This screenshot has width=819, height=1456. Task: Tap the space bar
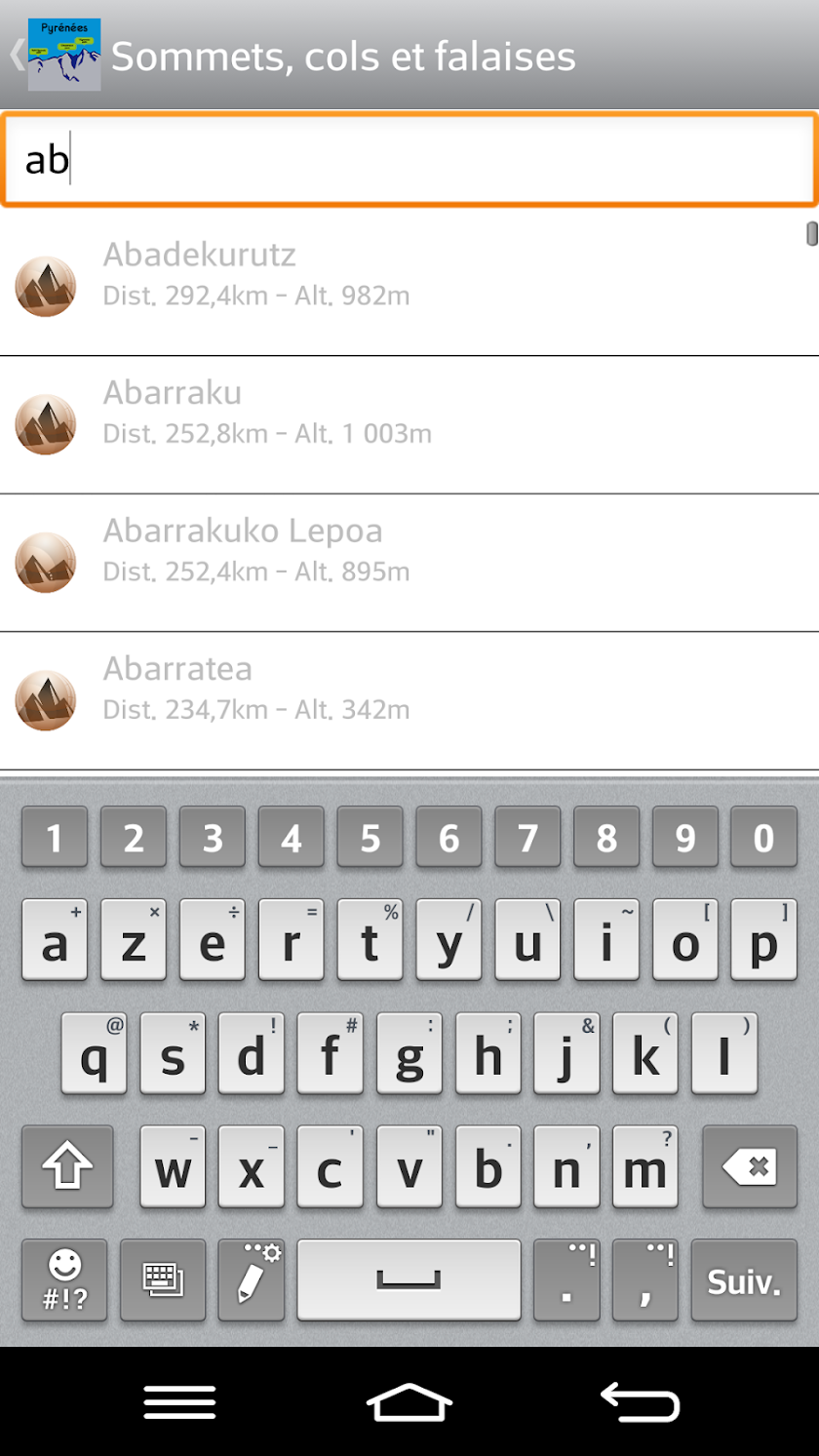[409, 1281]
